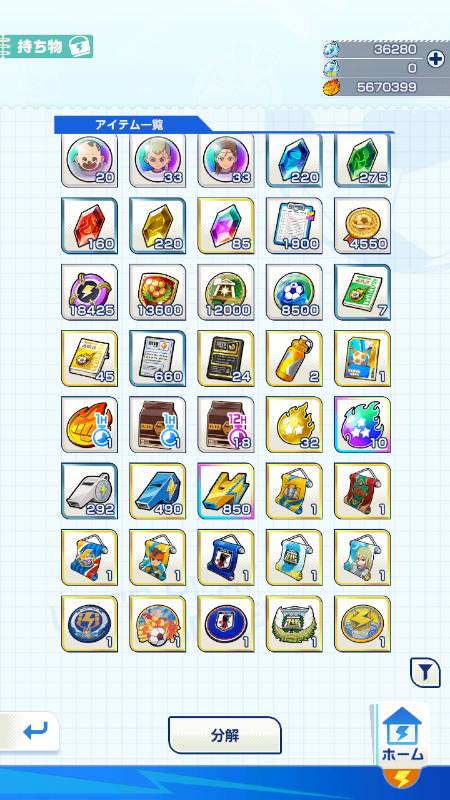Select the blue whistle item with 490
The width and height of the screenshot is (450, 800).
pos(158,491)
